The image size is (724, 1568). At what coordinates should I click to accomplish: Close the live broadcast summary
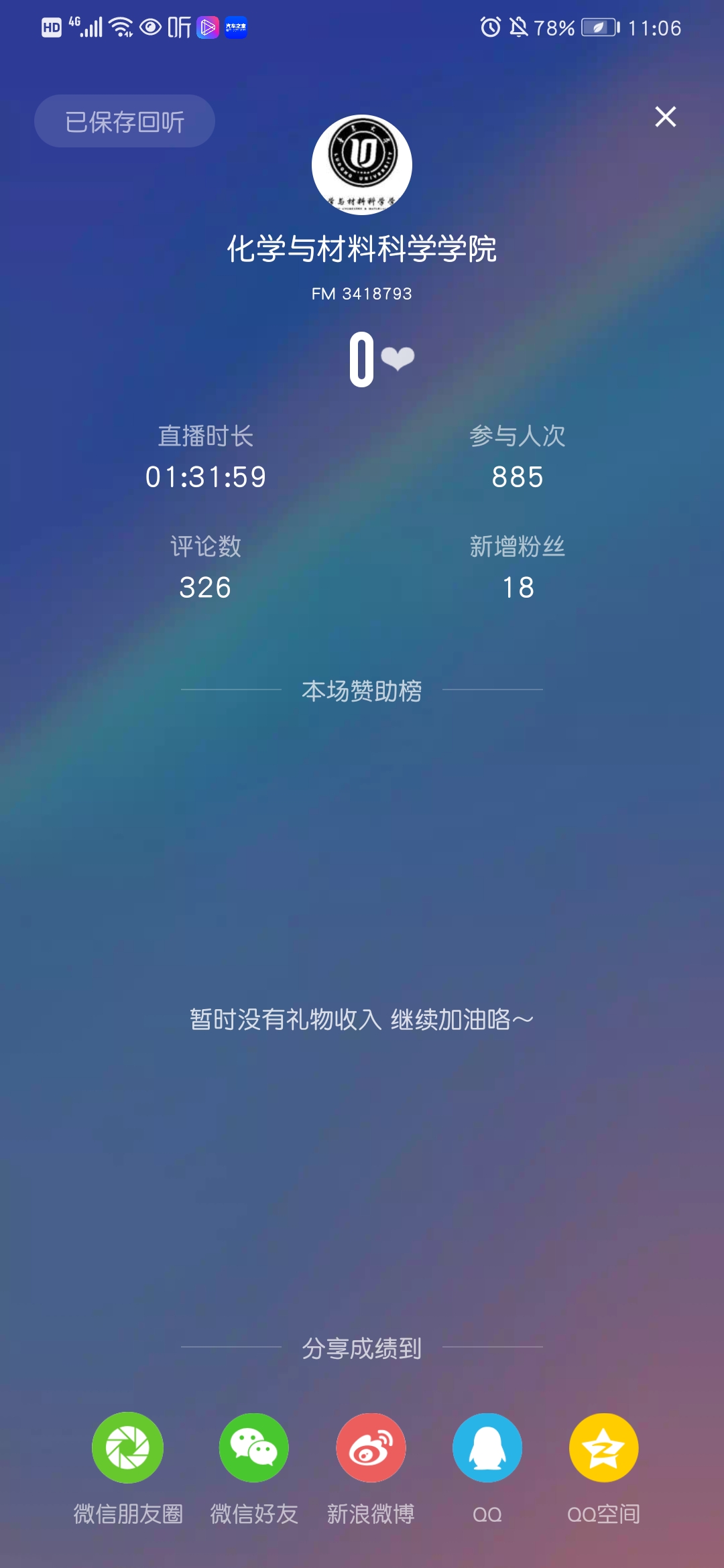pyautogui.click(x=665, y=117)
